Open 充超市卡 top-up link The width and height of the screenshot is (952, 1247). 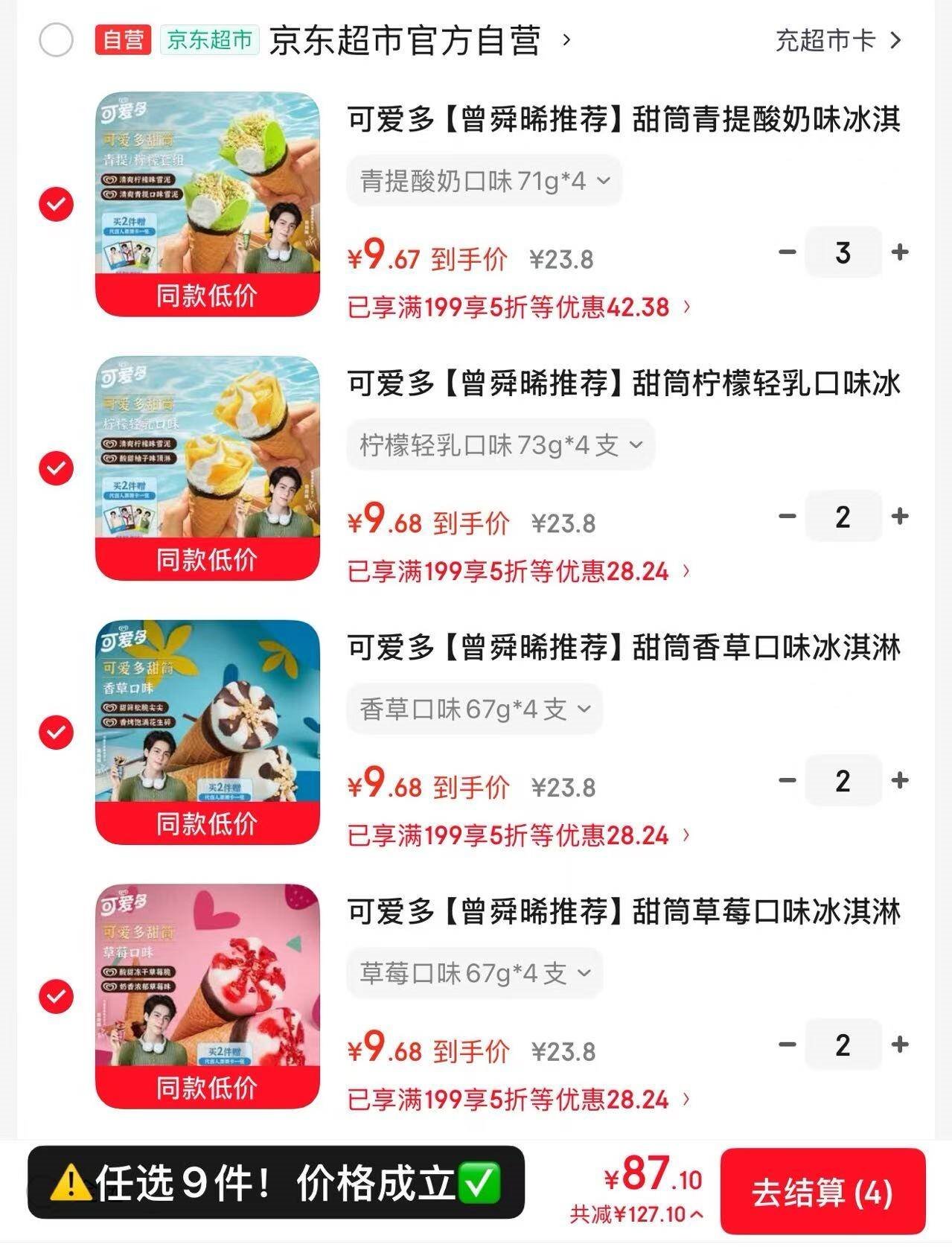837,40
